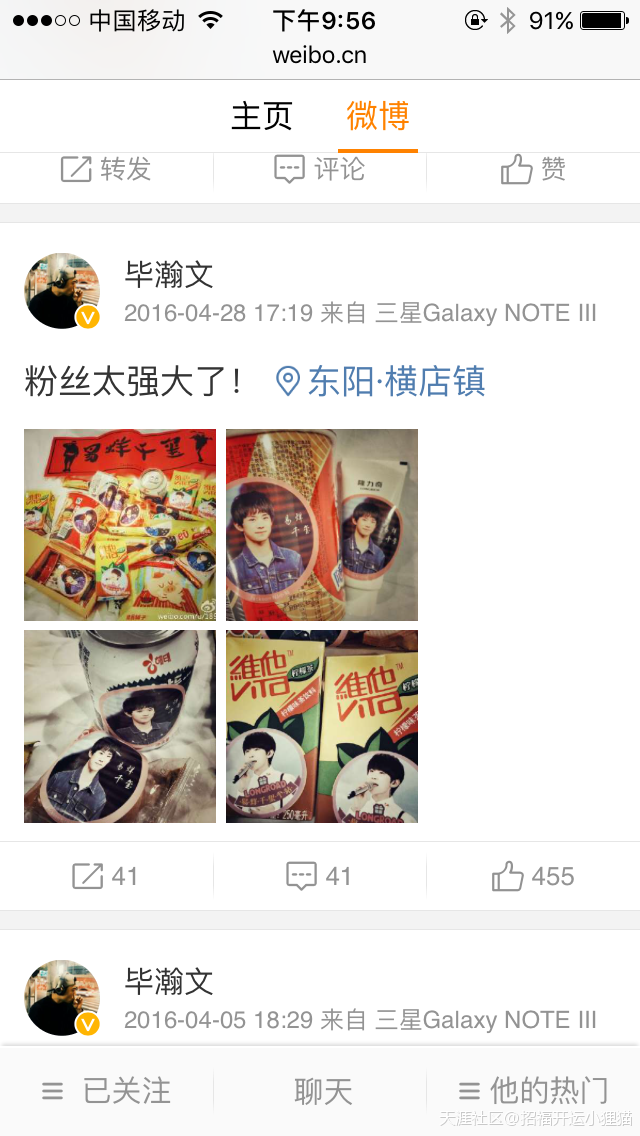Open the photo of assorted fan gifts
The image size is (640, 1136).
click(120, 525)
